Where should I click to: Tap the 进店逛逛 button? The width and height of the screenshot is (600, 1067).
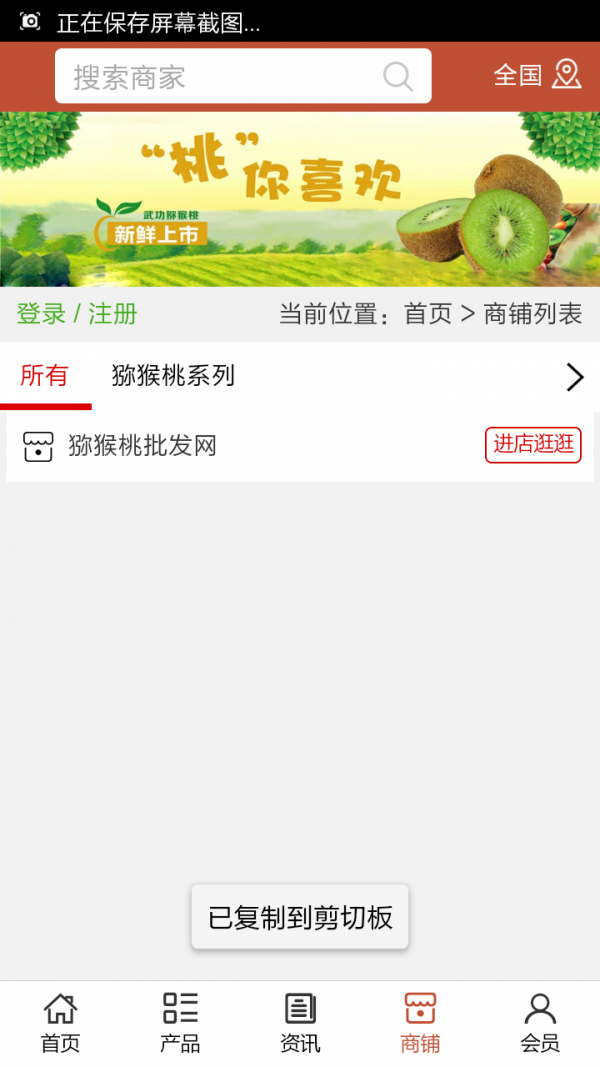(533, 445)
